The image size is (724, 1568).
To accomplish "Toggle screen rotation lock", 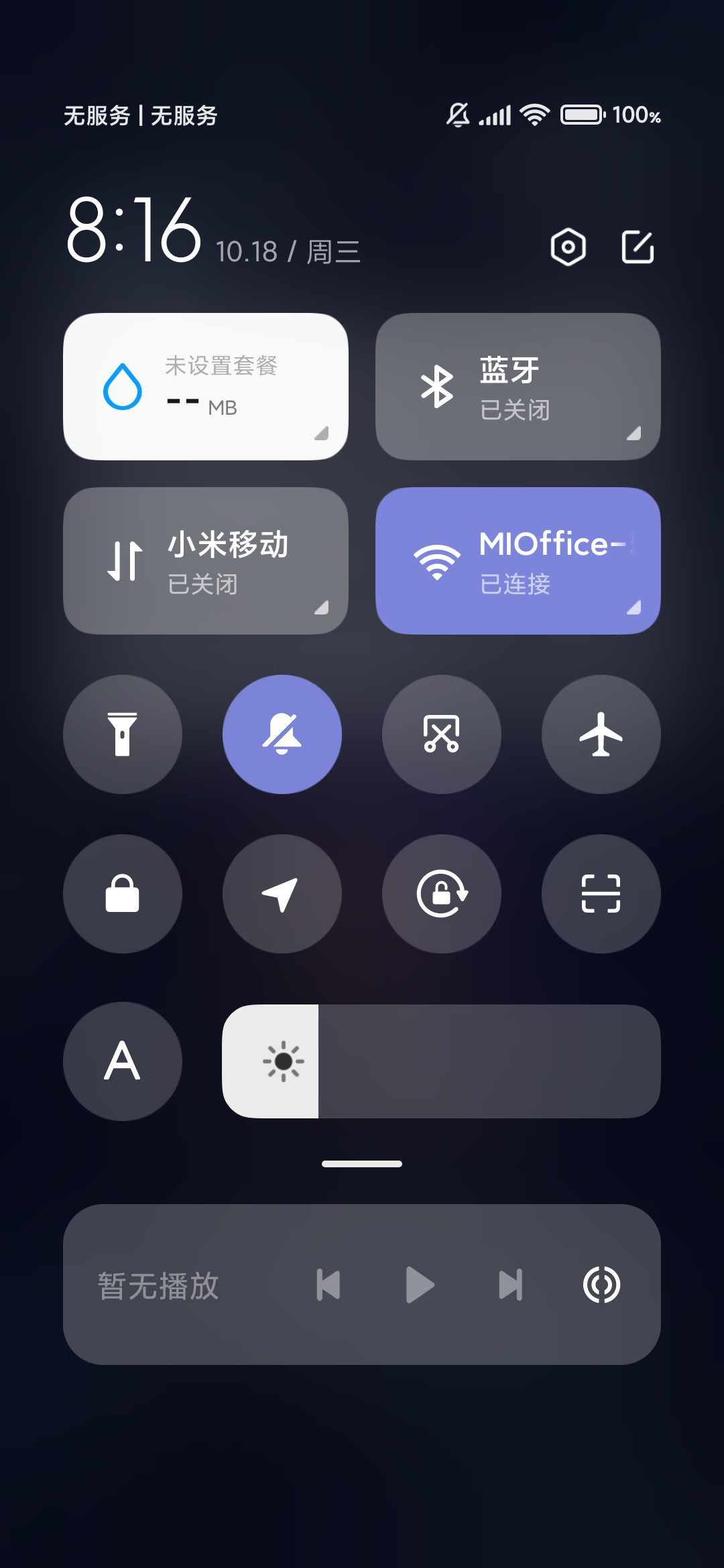I will click(x=442, y=894).
